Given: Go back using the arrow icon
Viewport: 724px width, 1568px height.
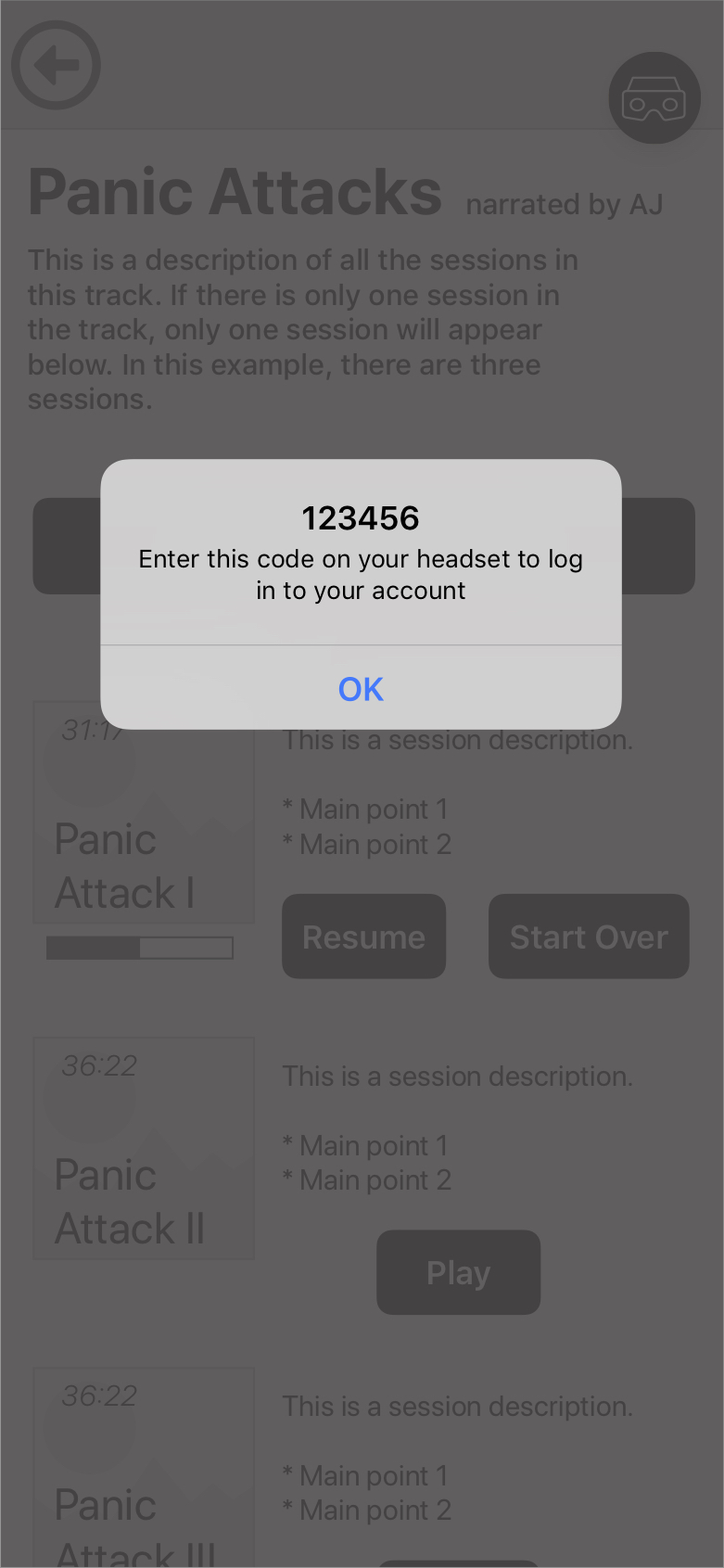Looking at the screenshot, I should (56, 65).
